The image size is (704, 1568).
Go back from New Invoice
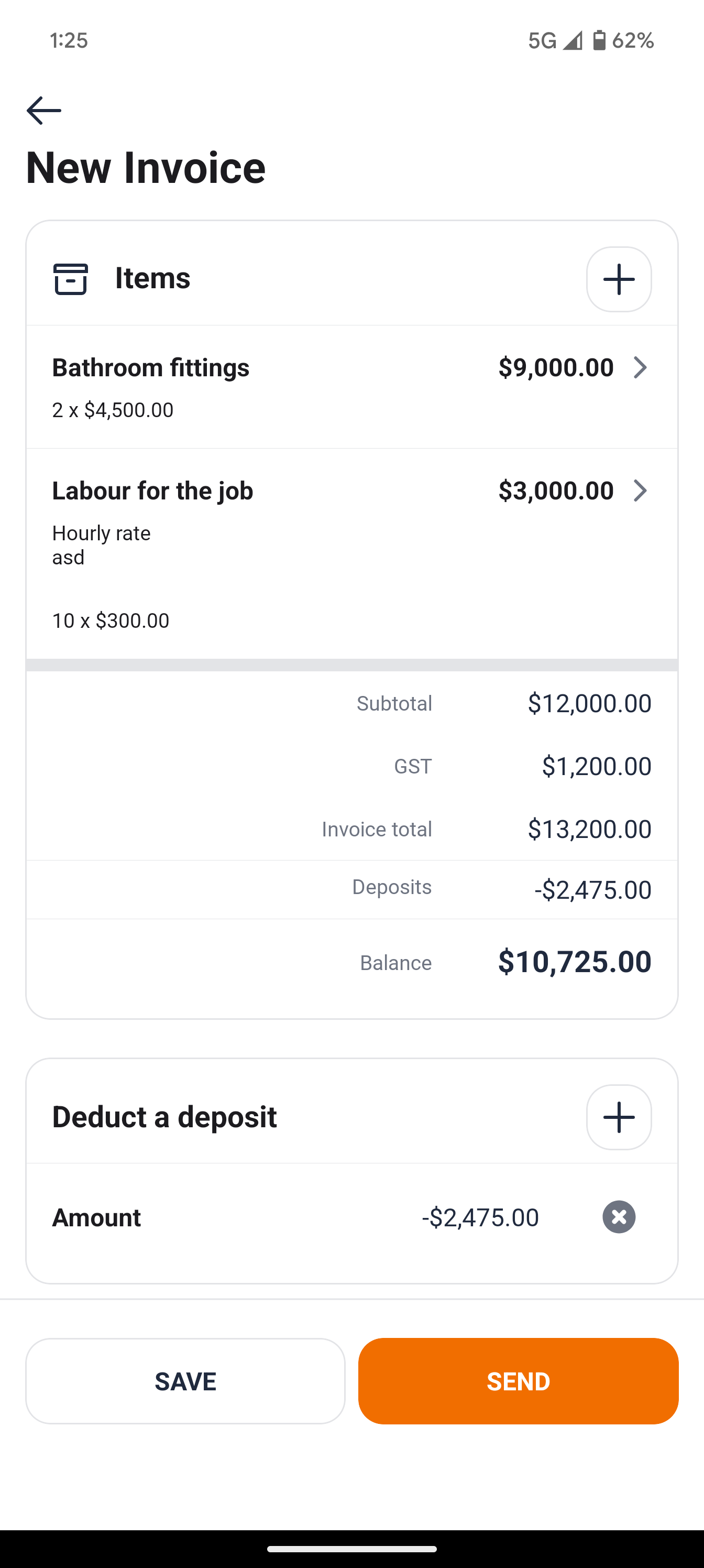[44, 111]
